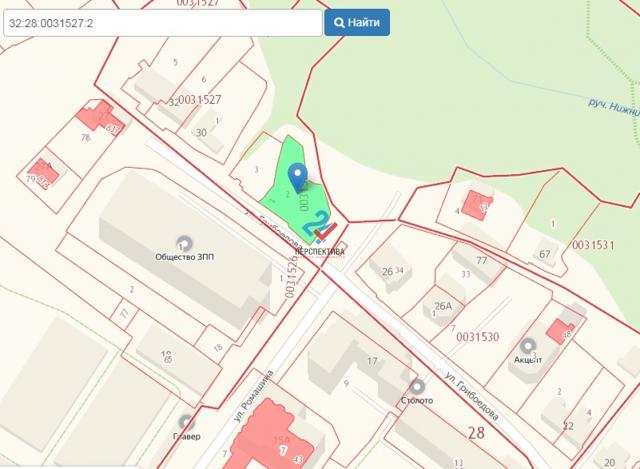640x469 pixels.
Task: Tap the Найти search button
Action: pyautogui.click(x=358, y=22)
